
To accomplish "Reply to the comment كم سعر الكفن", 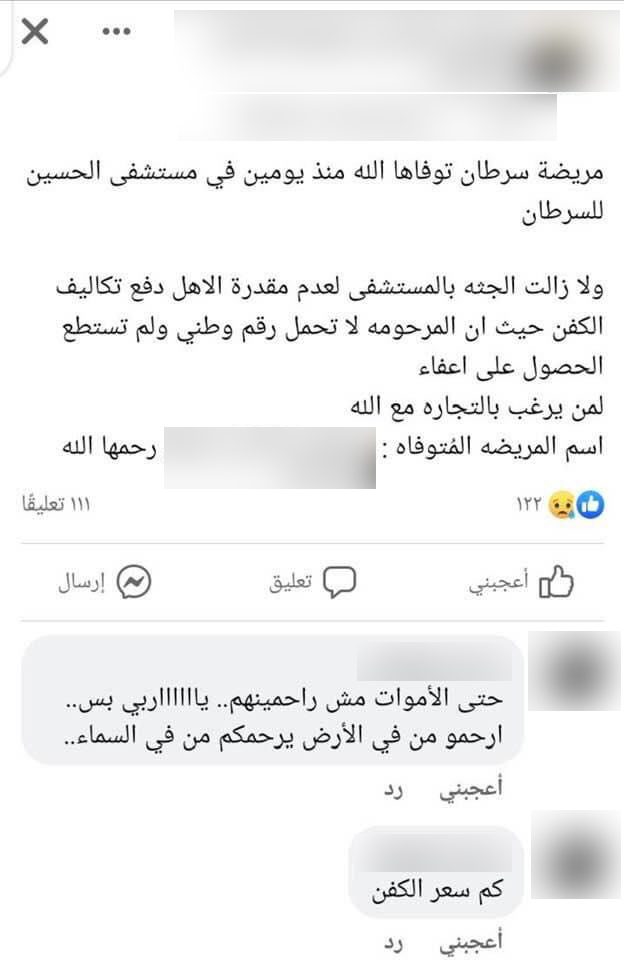I will (x=394, y=942).
